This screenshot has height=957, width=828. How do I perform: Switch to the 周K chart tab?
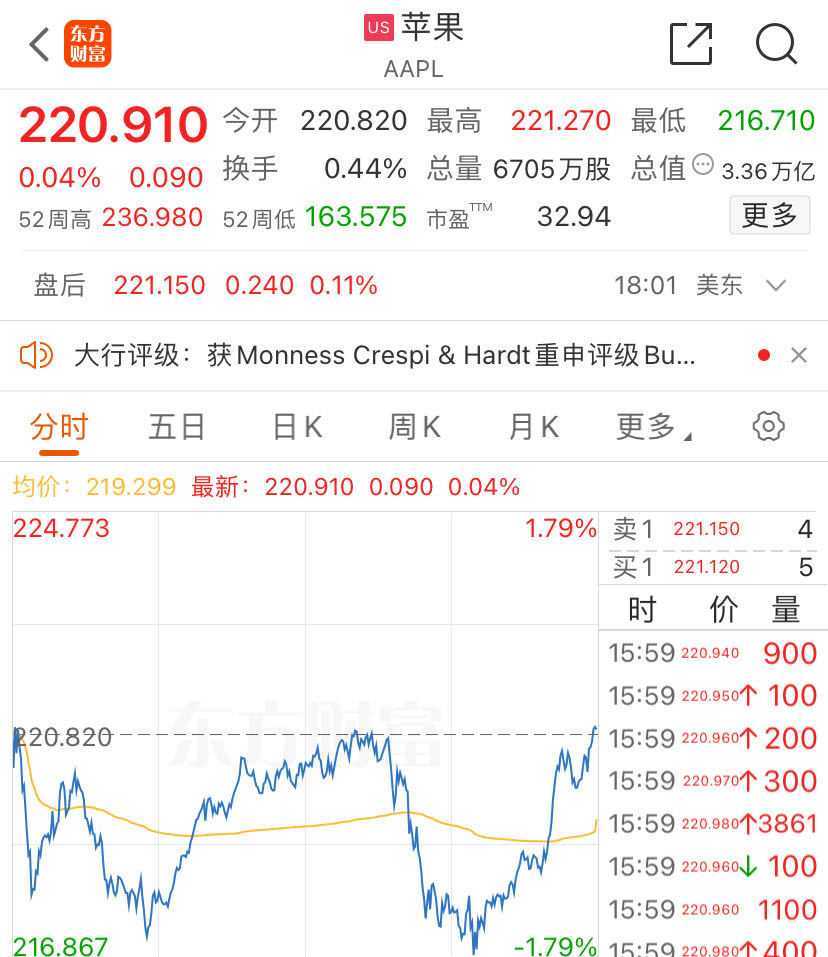click(x=414, y=427)
